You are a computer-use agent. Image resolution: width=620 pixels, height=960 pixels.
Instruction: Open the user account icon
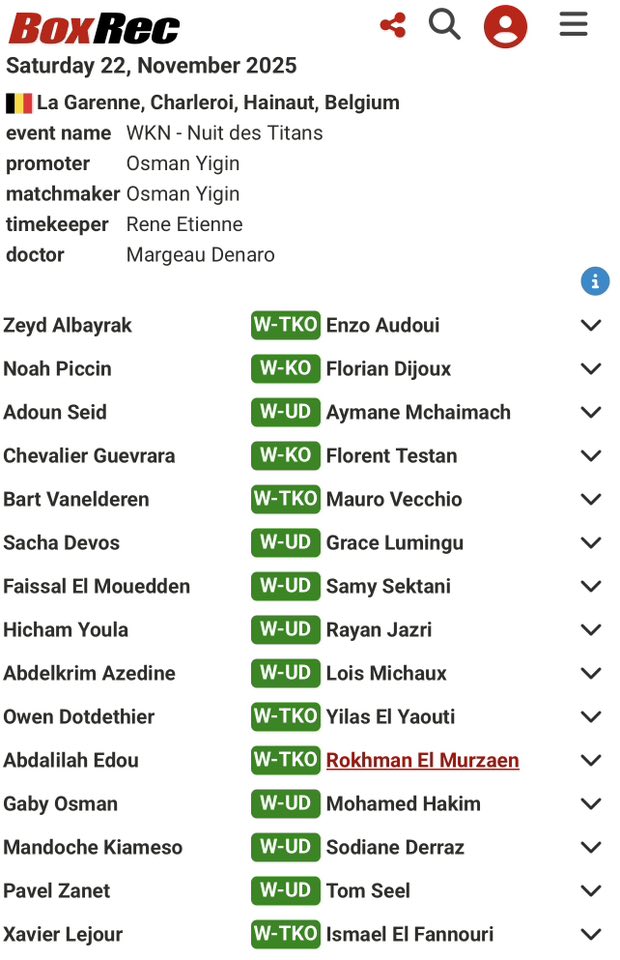505,26
